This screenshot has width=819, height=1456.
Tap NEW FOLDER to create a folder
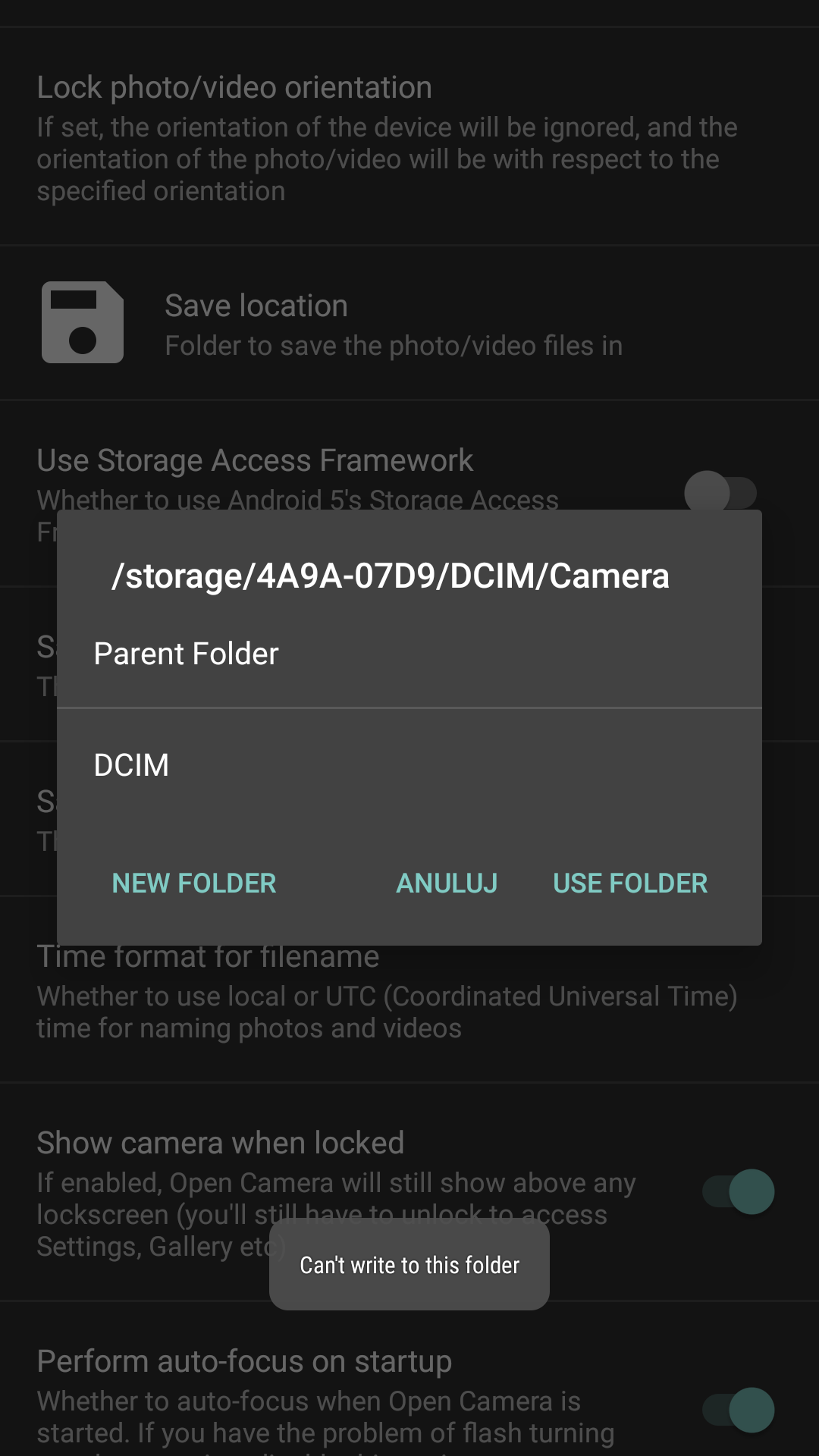tap(194, 883)
